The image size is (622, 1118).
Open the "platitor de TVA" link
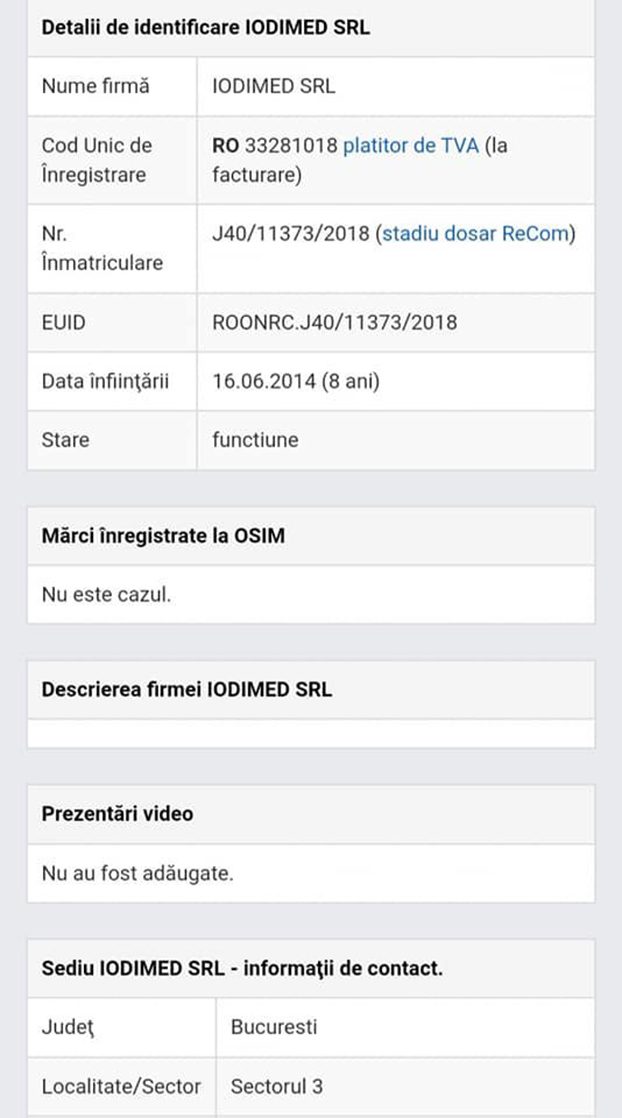[410, 146]
